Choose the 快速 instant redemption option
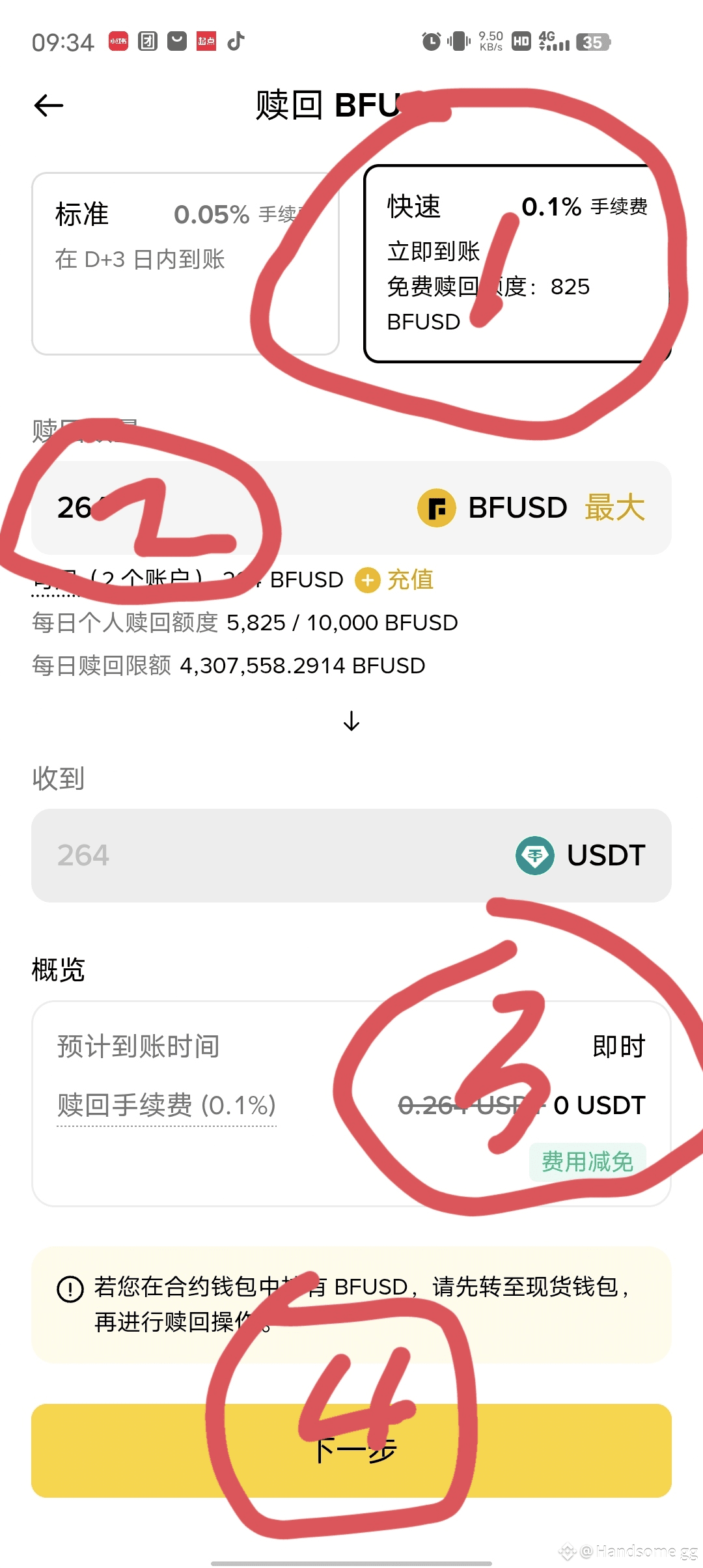Viewport: 703px width, 1568px height. (x=514, y=264)
